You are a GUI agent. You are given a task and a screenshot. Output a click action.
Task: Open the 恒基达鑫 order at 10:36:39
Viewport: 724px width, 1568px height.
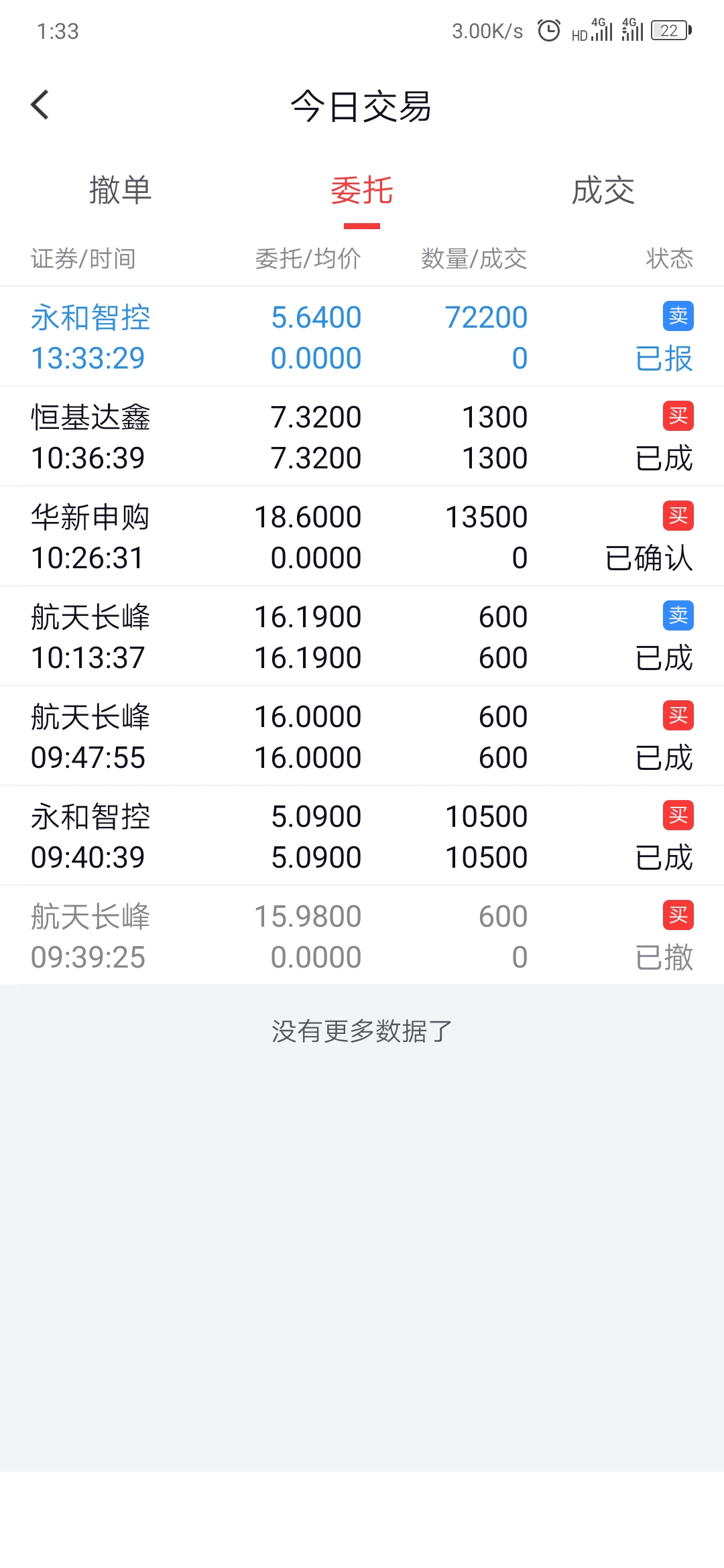(x=362, y=436)
